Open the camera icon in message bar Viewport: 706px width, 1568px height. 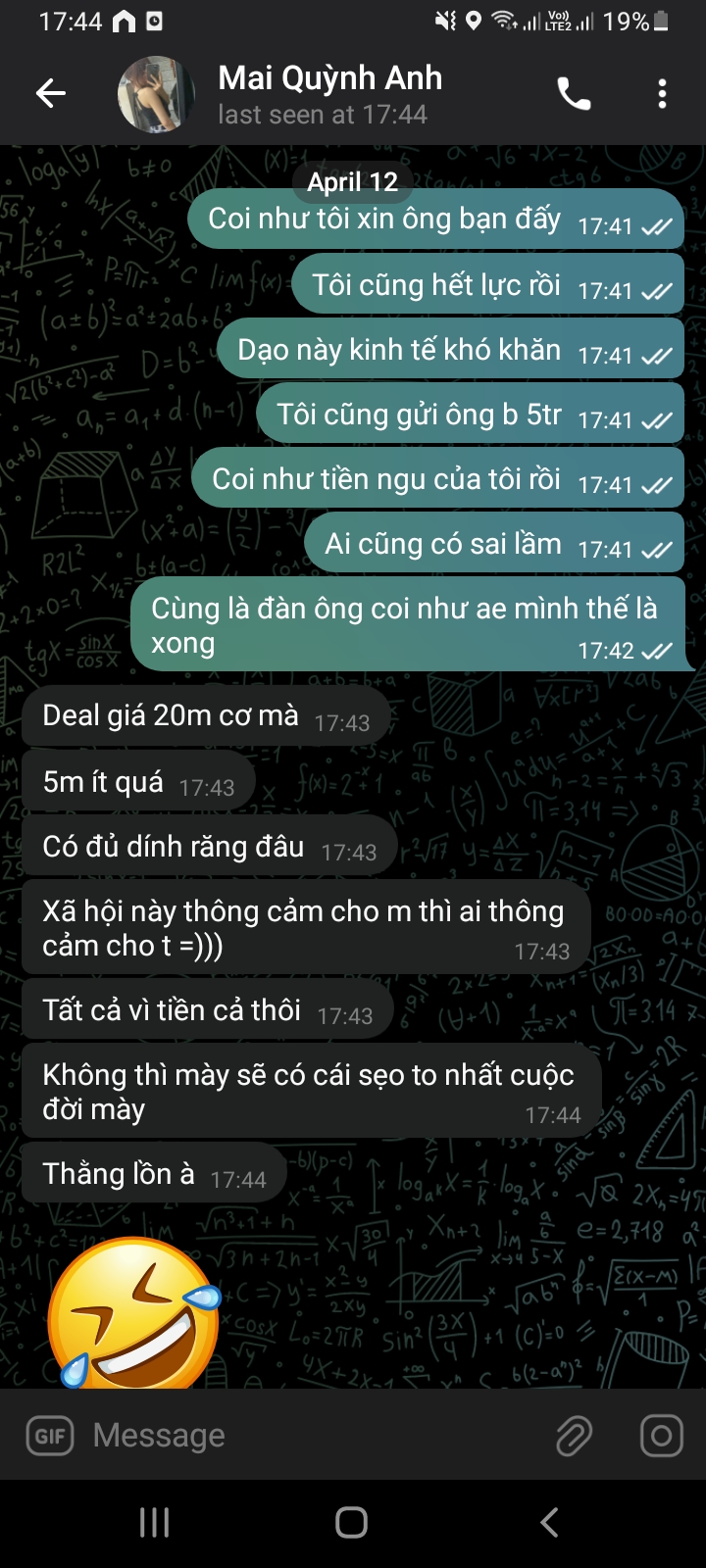pyautogui.click(x=661, y=1437)
